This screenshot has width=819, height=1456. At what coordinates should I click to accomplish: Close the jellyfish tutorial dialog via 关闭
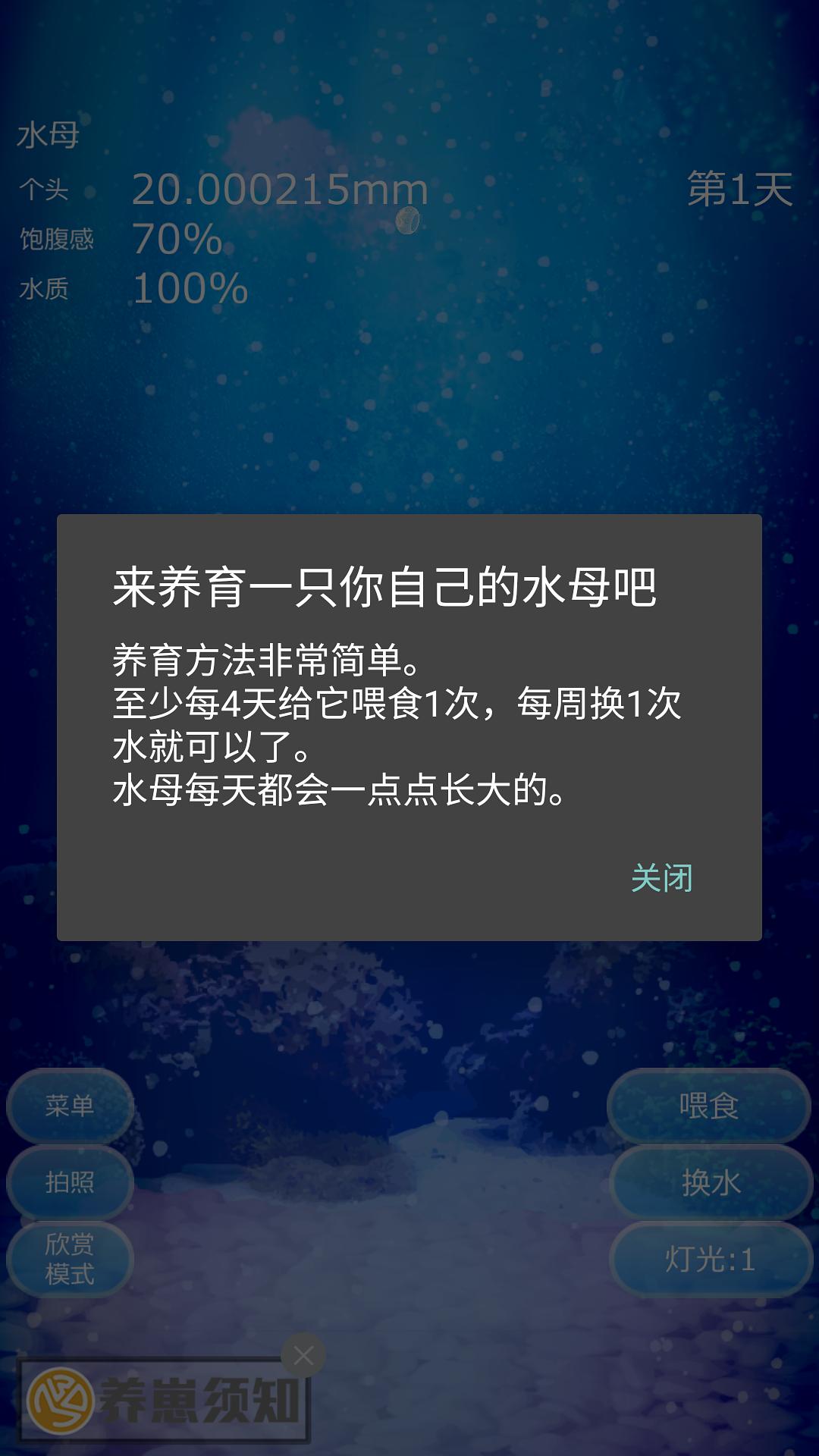(661, 878)
